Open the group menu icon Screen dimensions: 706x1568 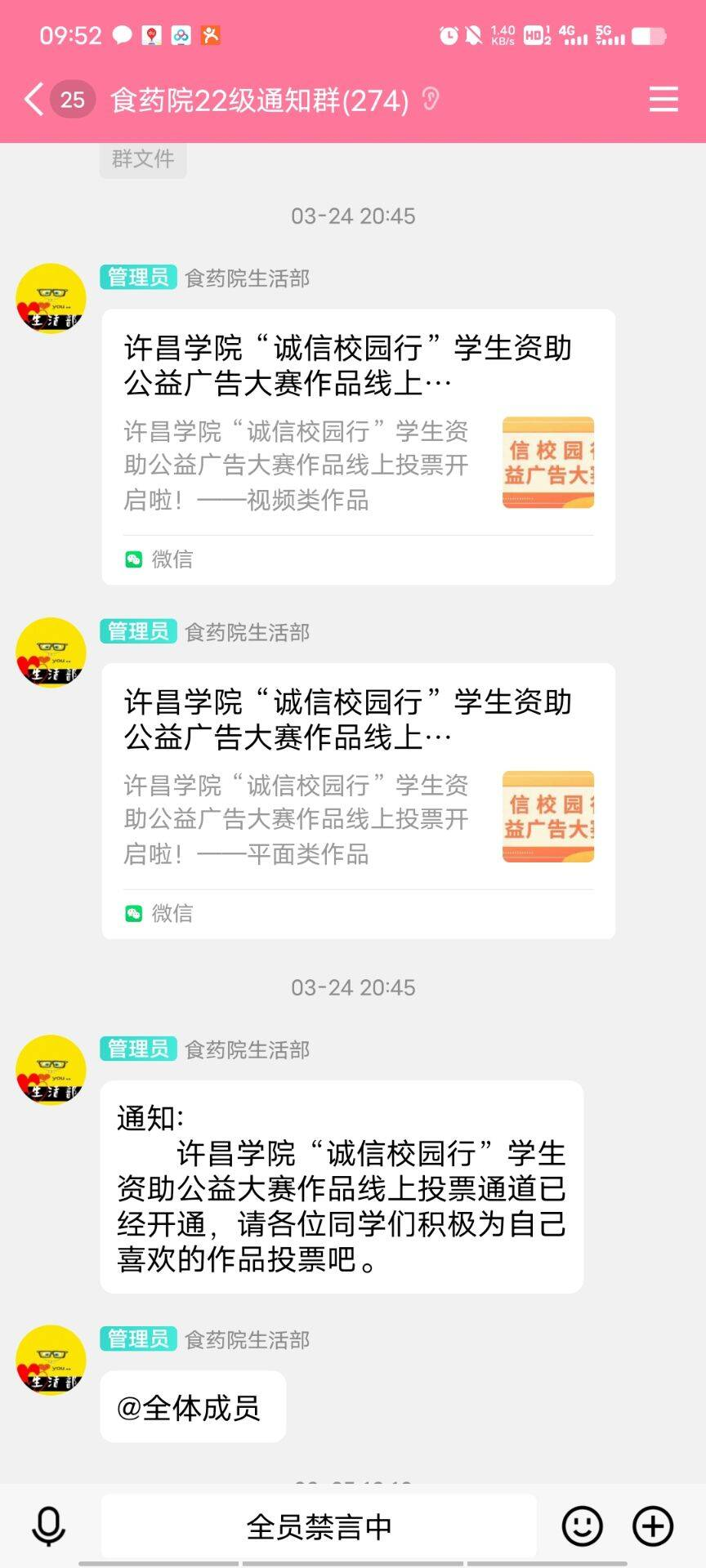[x=664, y=100]
